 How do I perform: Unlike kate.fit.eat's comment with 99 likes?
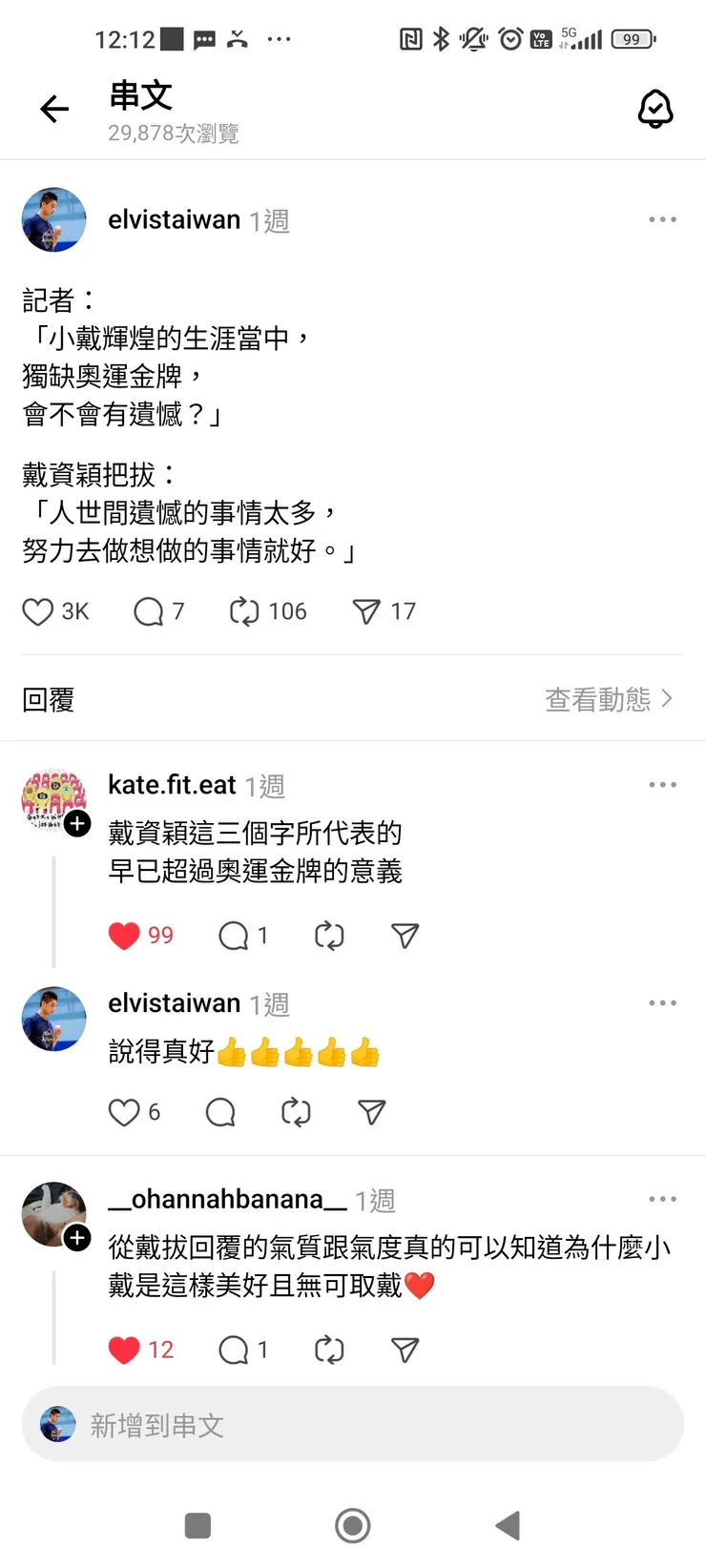tap(124, 936)
